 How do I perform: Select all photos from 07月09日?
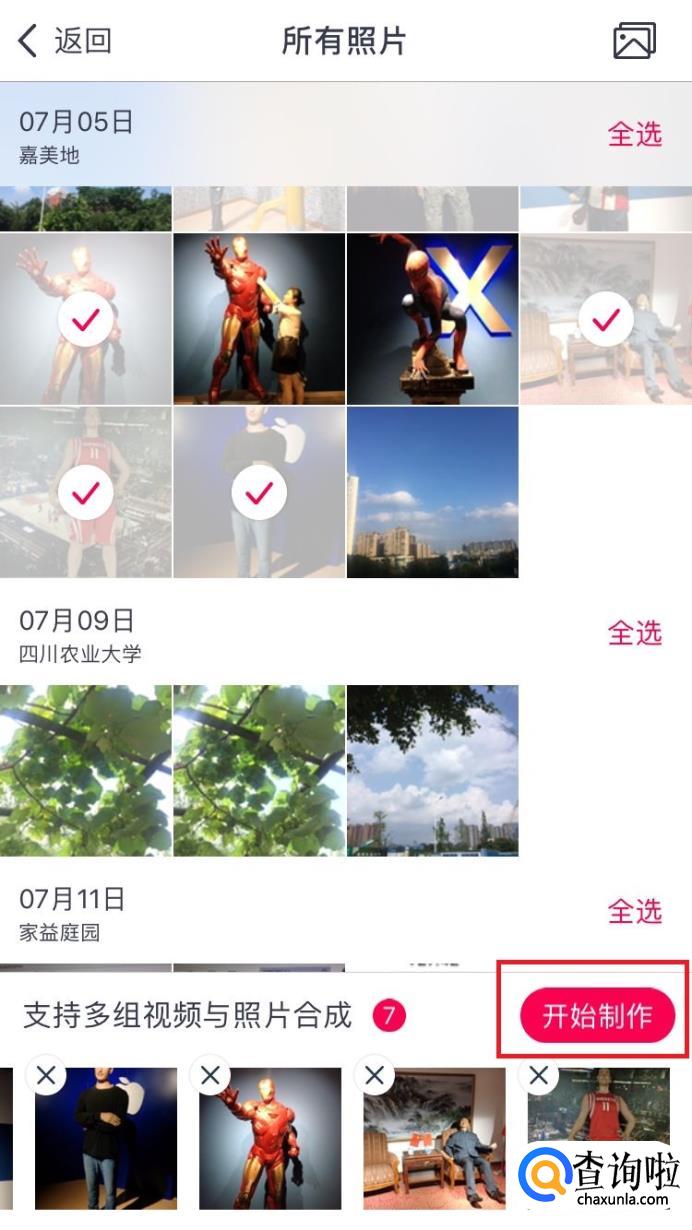point(635,633)
